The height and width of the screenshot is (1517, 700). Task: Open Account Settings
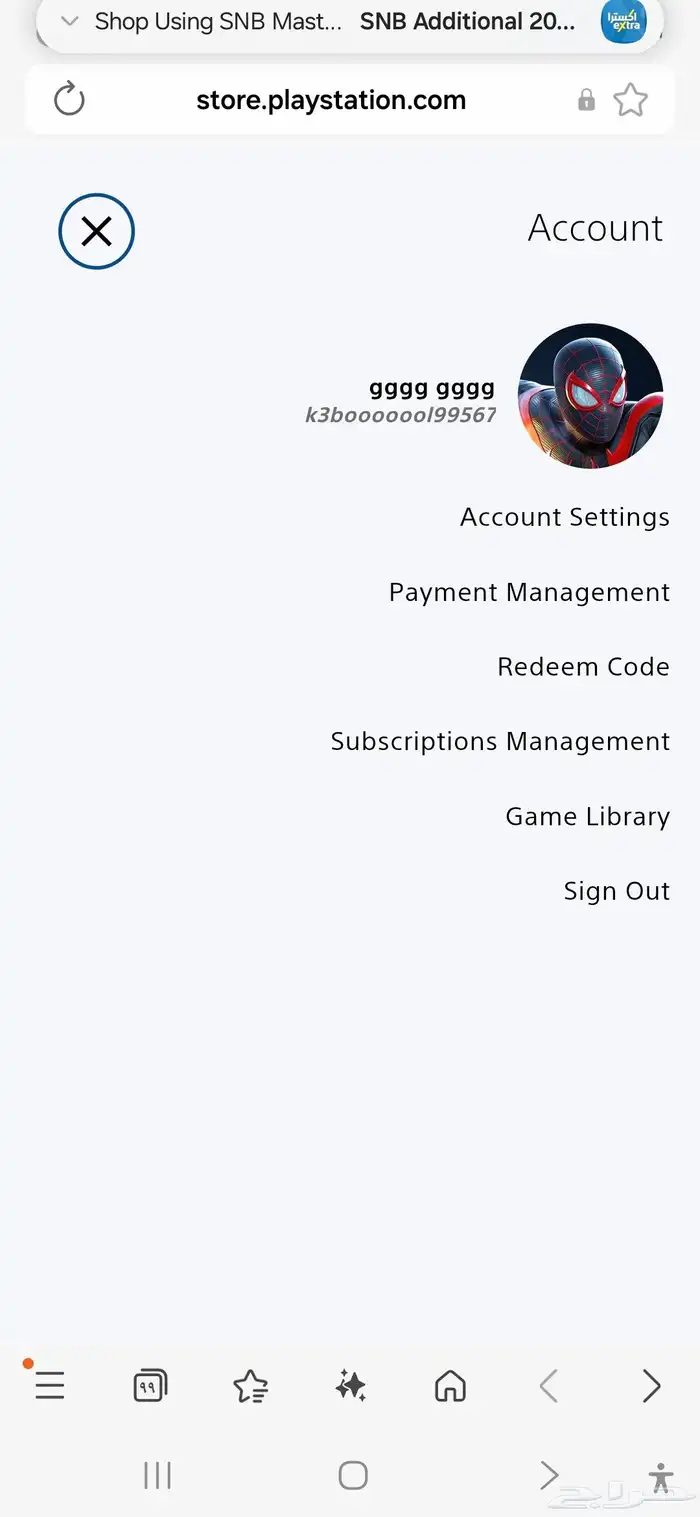[564, 517]
